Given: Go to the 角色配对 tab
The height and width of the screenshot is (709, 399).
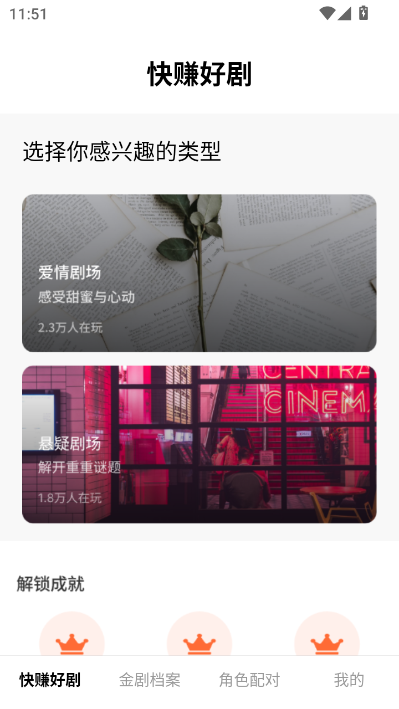Looking at the screenshot, I should pos(249,680).
